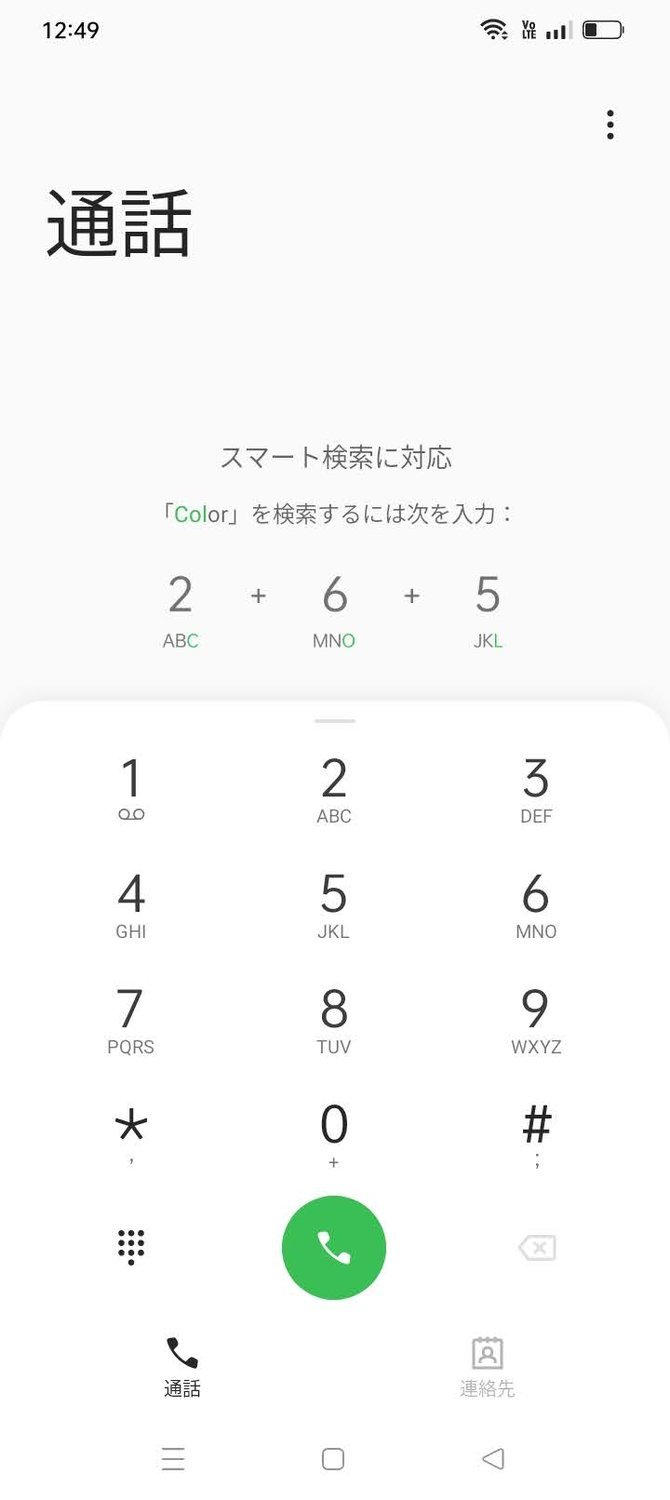Screen dimensions: 670x1500
Task: Start call with green phone button
Action: click(334, 1247)
